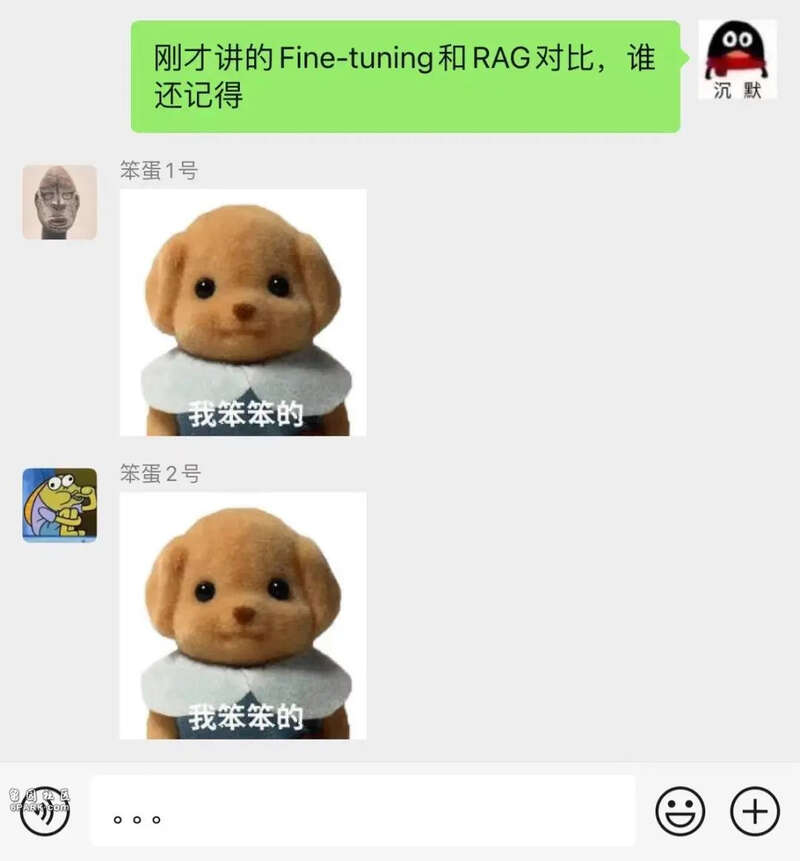Switch to voice message input

point(45,810)
